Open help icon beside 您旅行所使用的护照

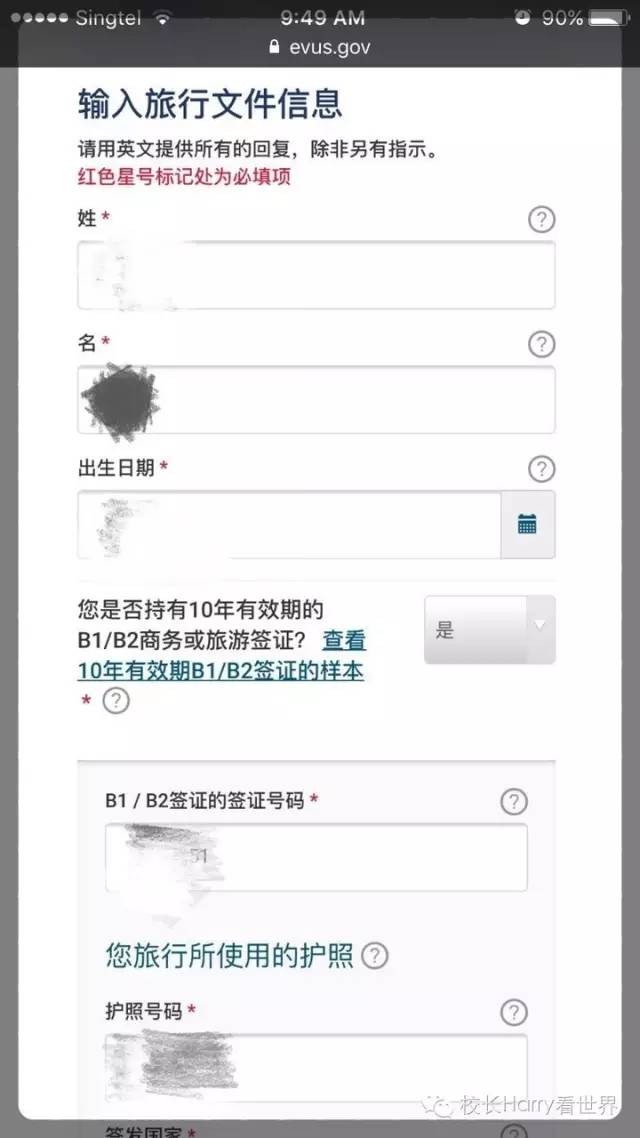click(375, 956)
